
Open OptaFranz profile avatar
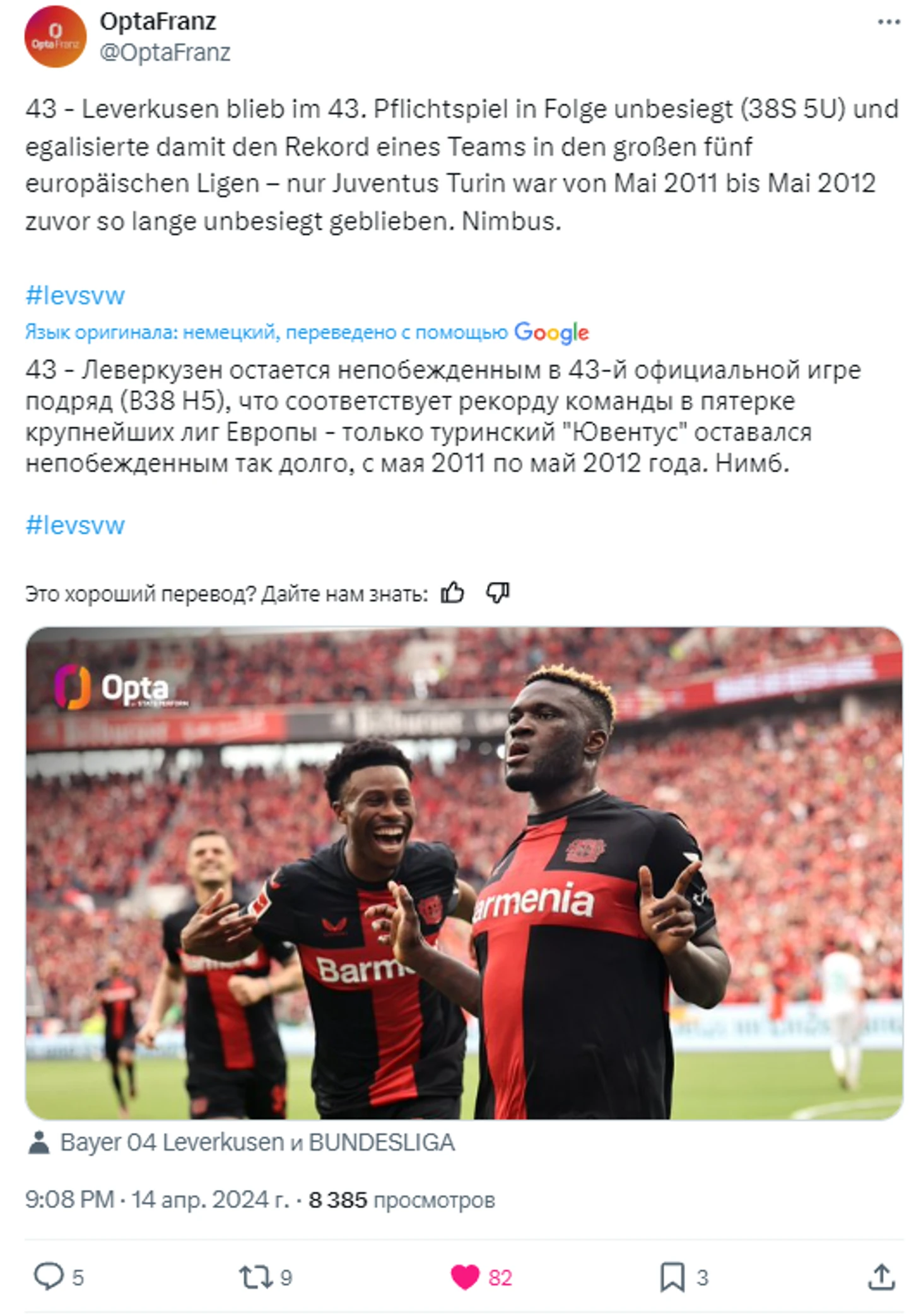click(55, 37)
